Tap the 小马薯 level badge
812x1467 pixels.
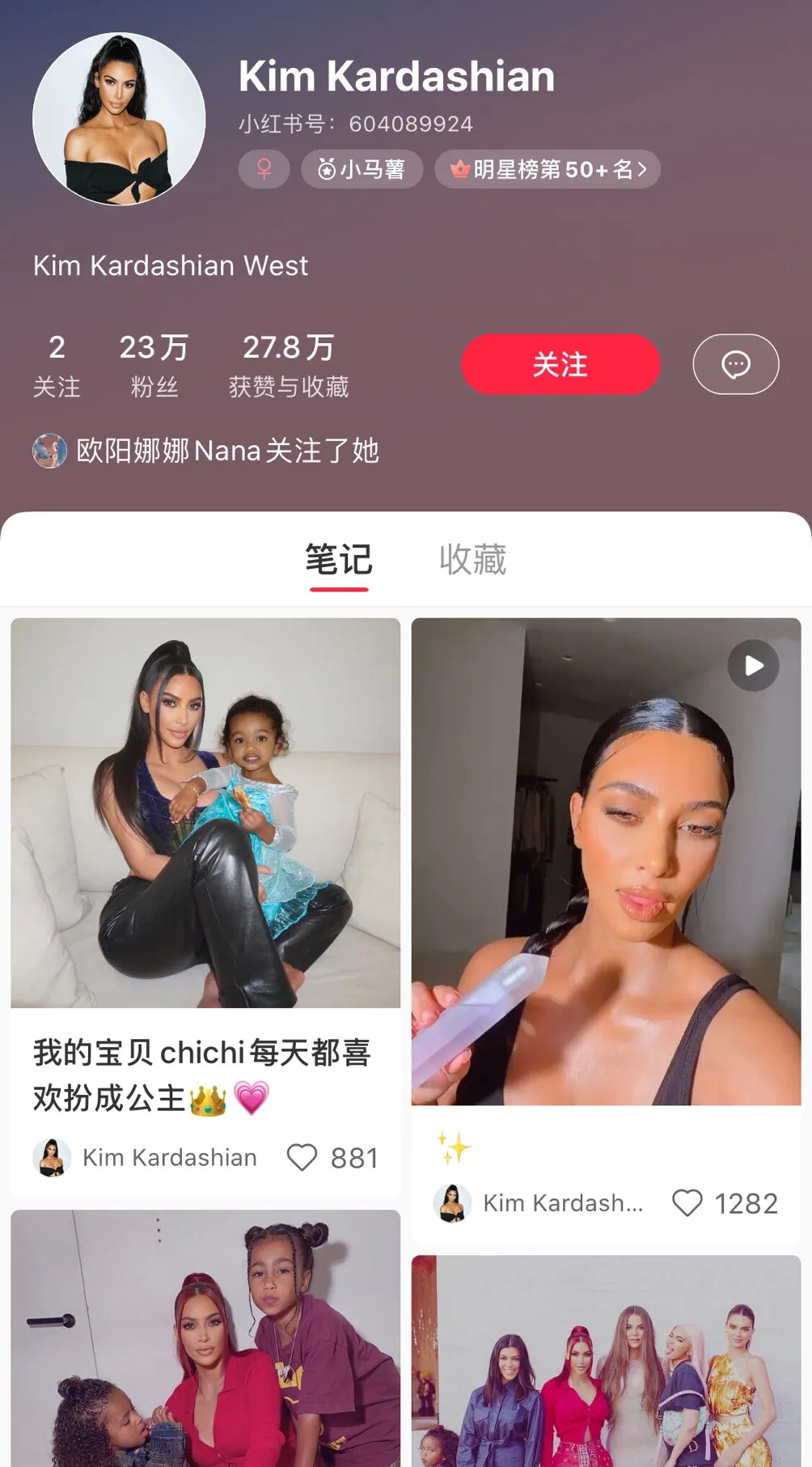(362, 169)
